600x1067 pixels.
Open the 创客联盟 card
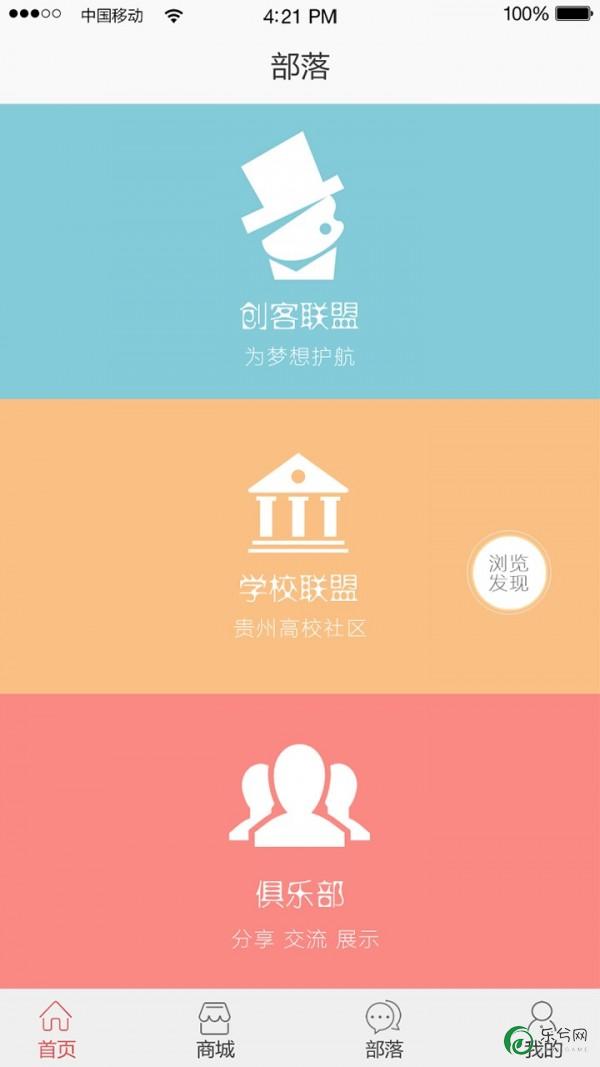(x=299, y=250)
